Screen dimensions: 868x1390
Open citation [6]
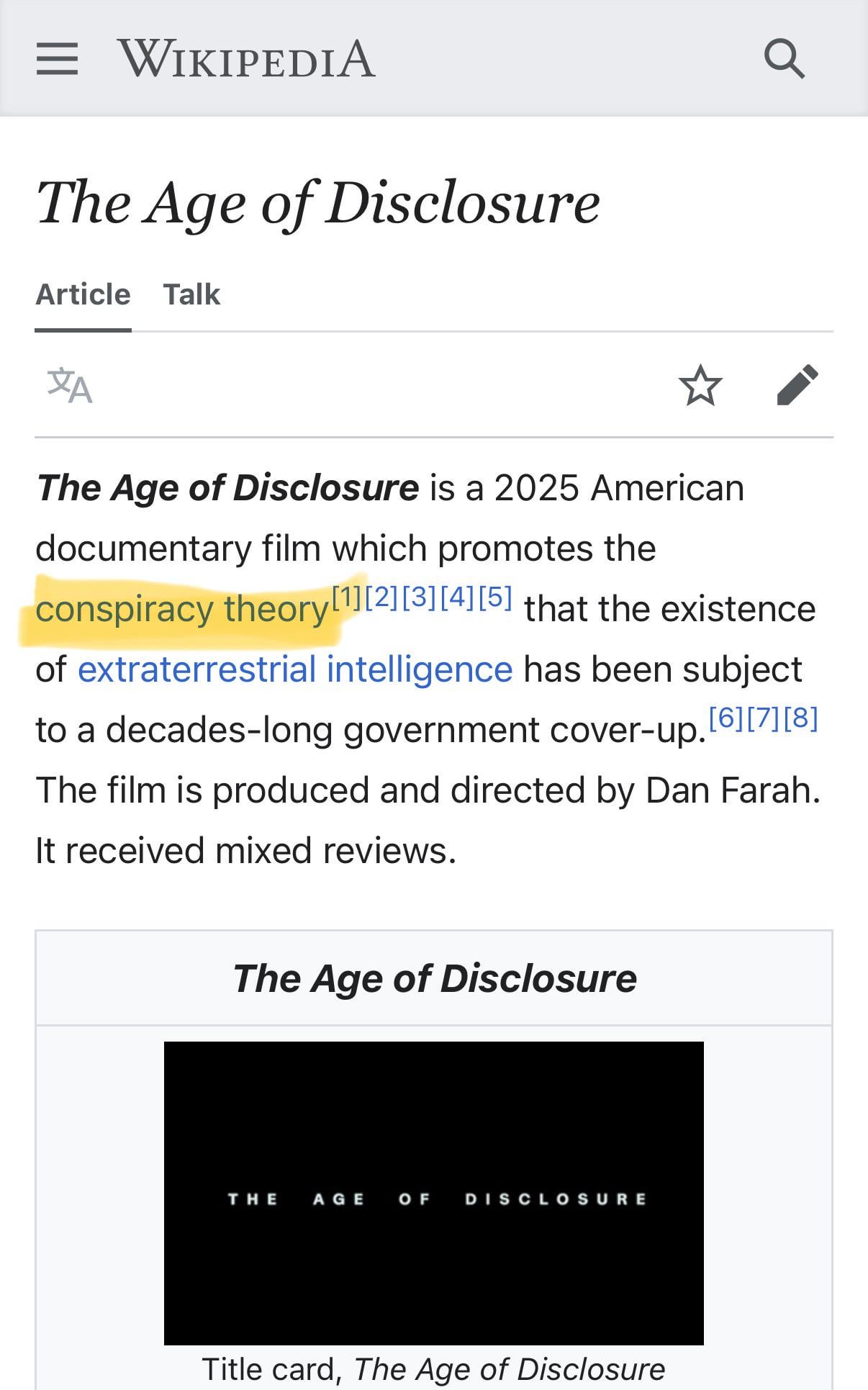(725, 718)
